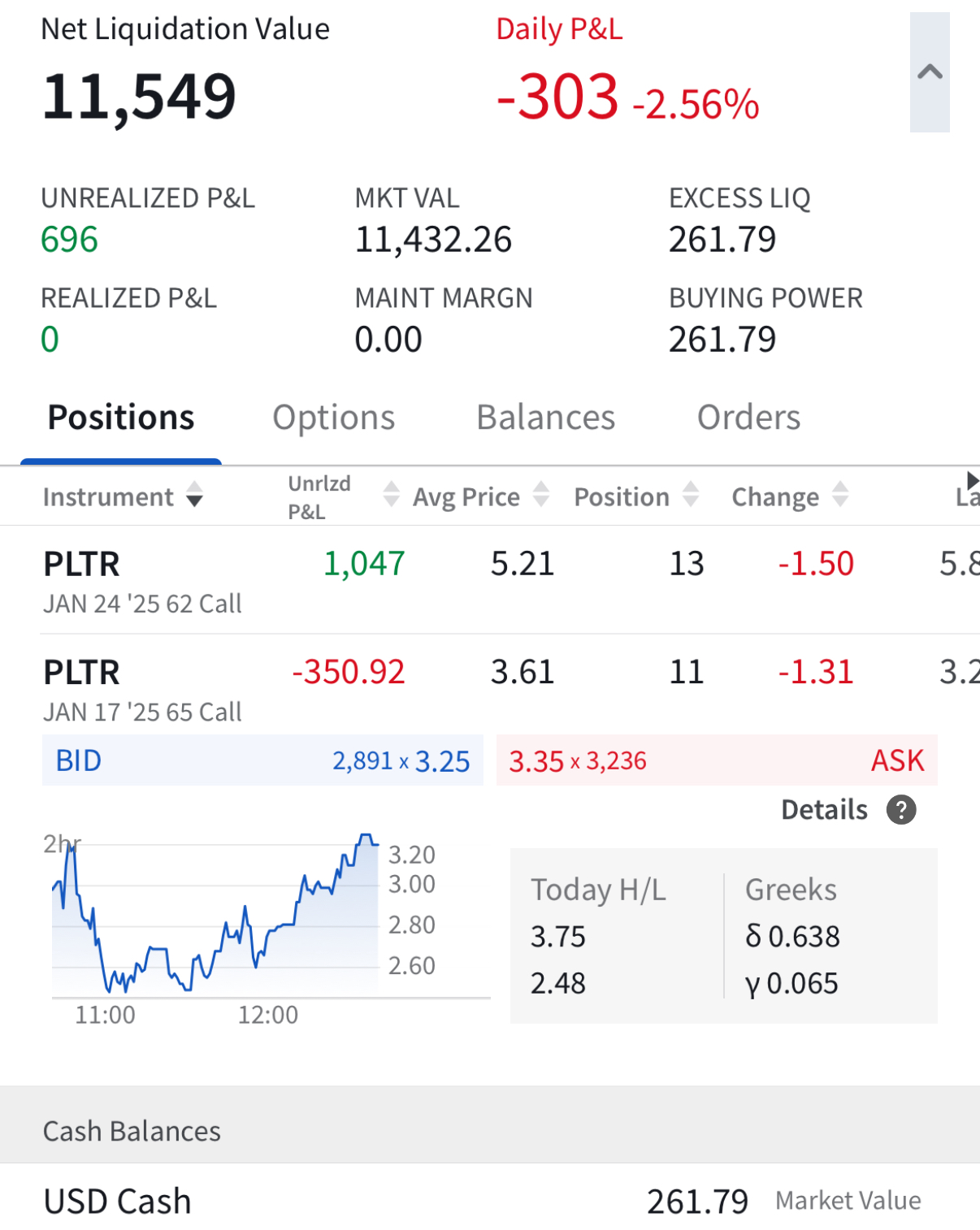Switch to the Balances tab
Viewport: 980px width, 1230px height.
coord(545,418)
